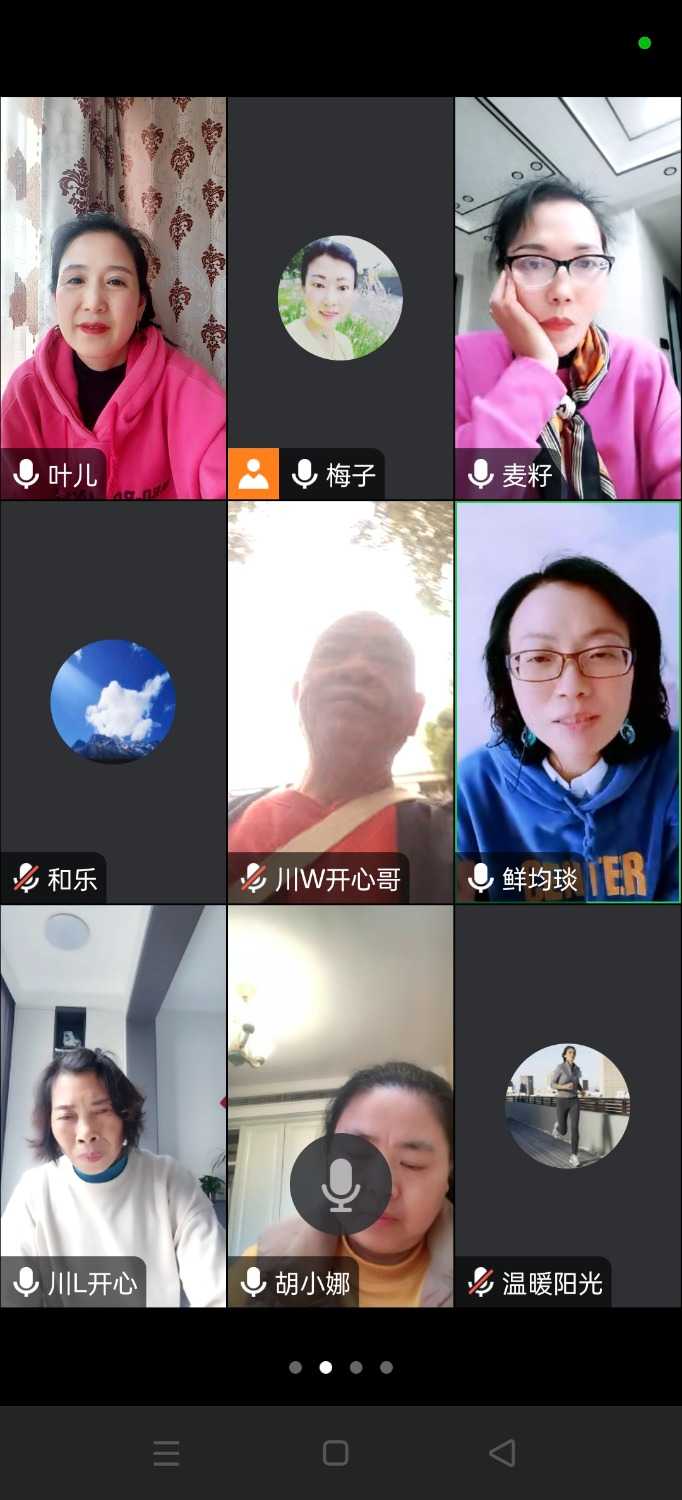Open the 温暖阳光 participant tile
Viewport: 682px width, 1500px height.
point(568,1106)
